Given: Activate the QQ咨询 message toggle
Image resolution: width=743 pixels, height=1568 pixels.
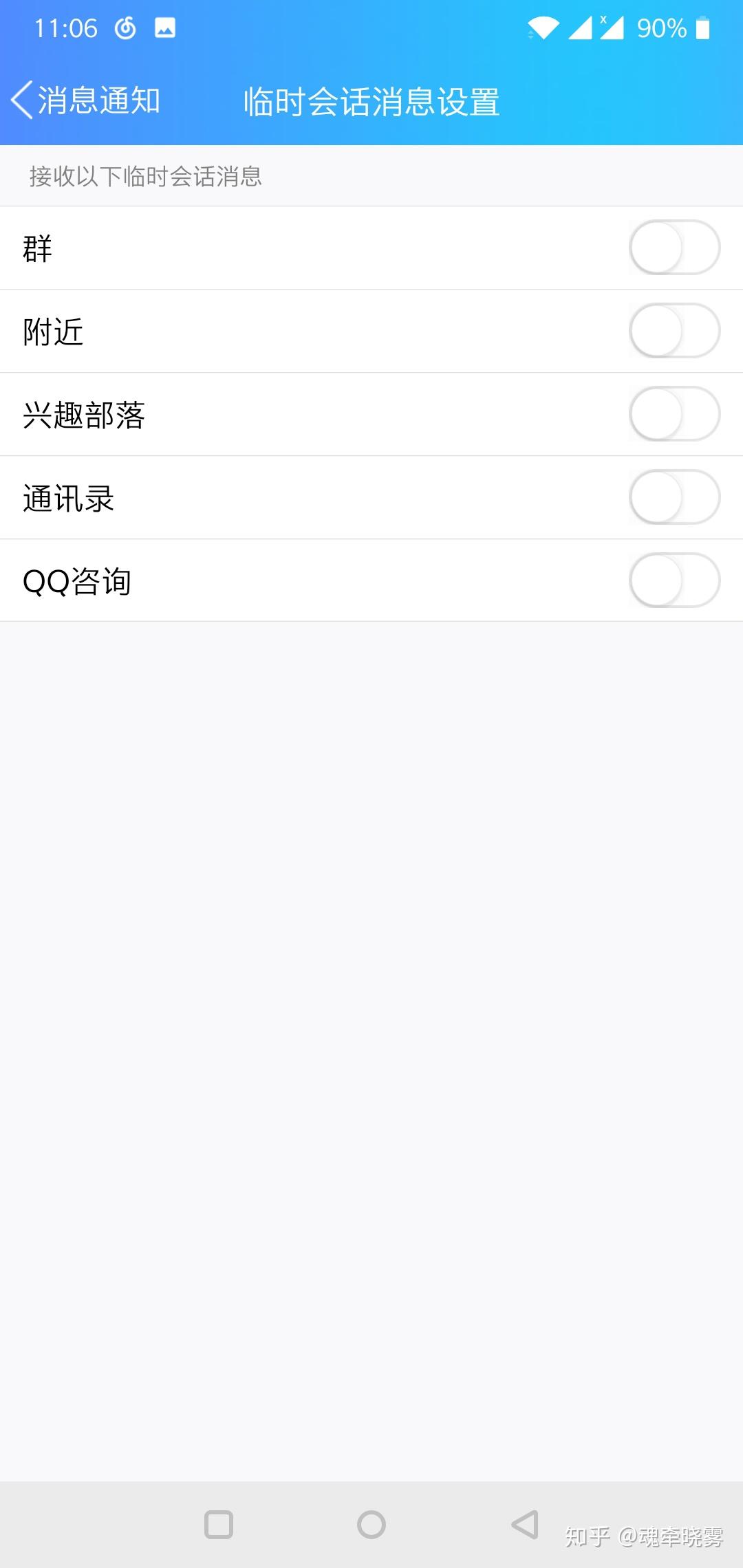Looking at the screenshot, I should click(x=674, y=580).
